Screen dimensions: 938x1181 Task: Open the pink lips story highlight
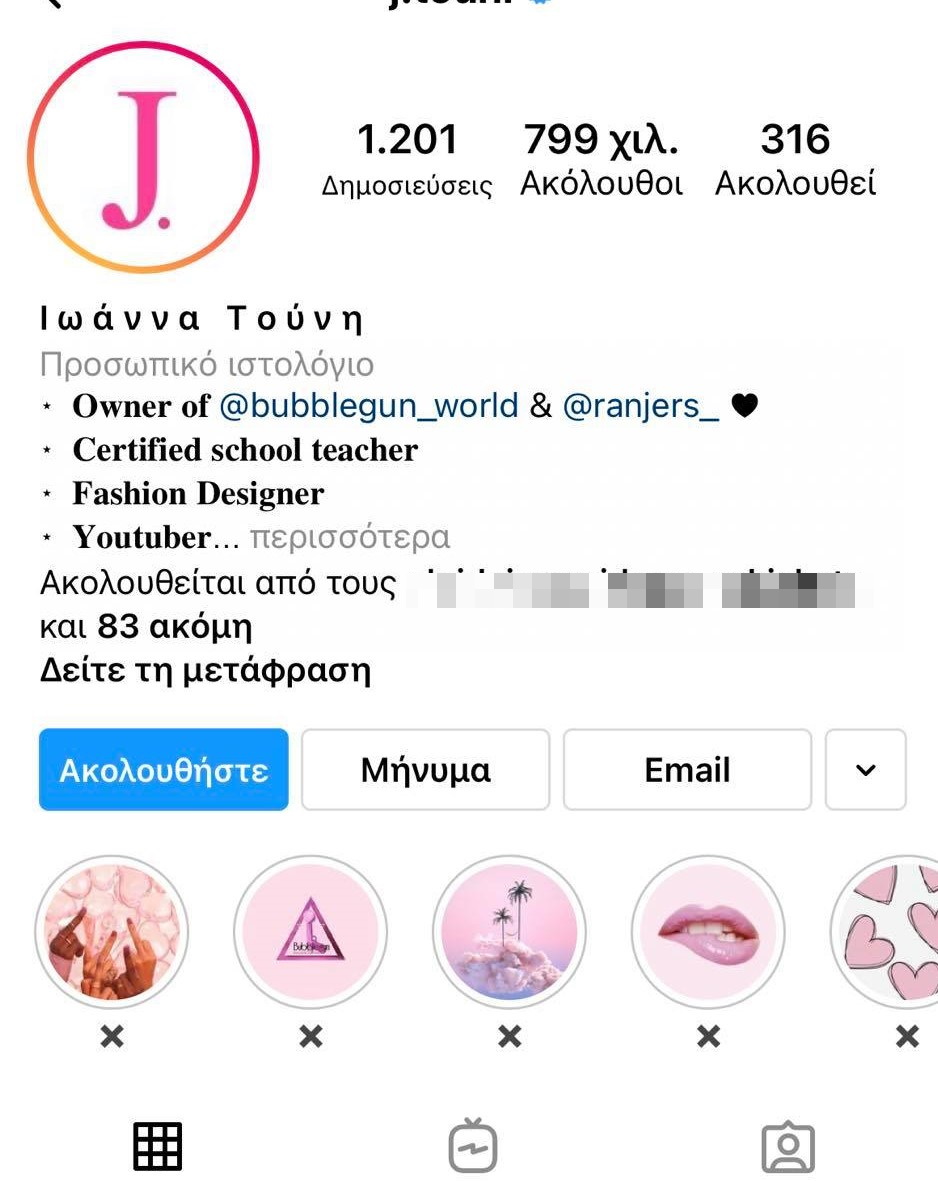708,932
